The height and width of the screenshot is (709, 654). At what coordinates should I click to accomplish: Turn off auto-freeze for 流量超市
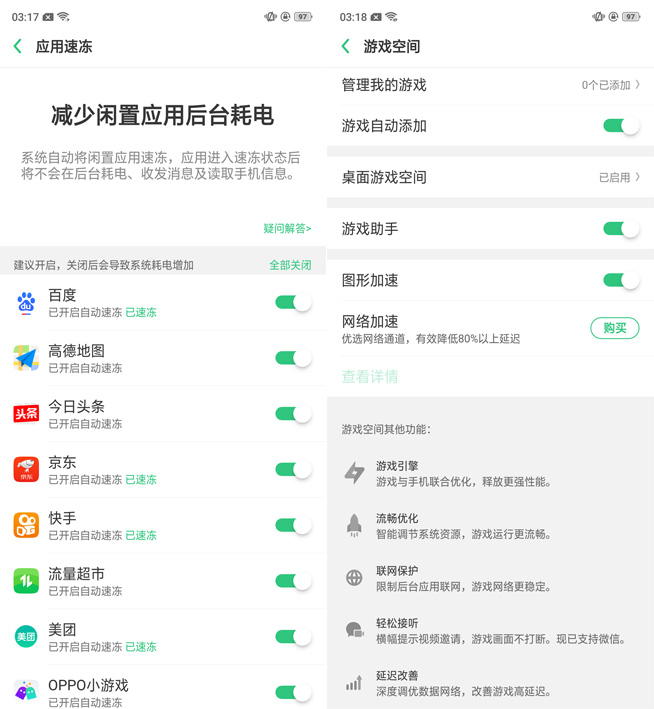(293, 581)
